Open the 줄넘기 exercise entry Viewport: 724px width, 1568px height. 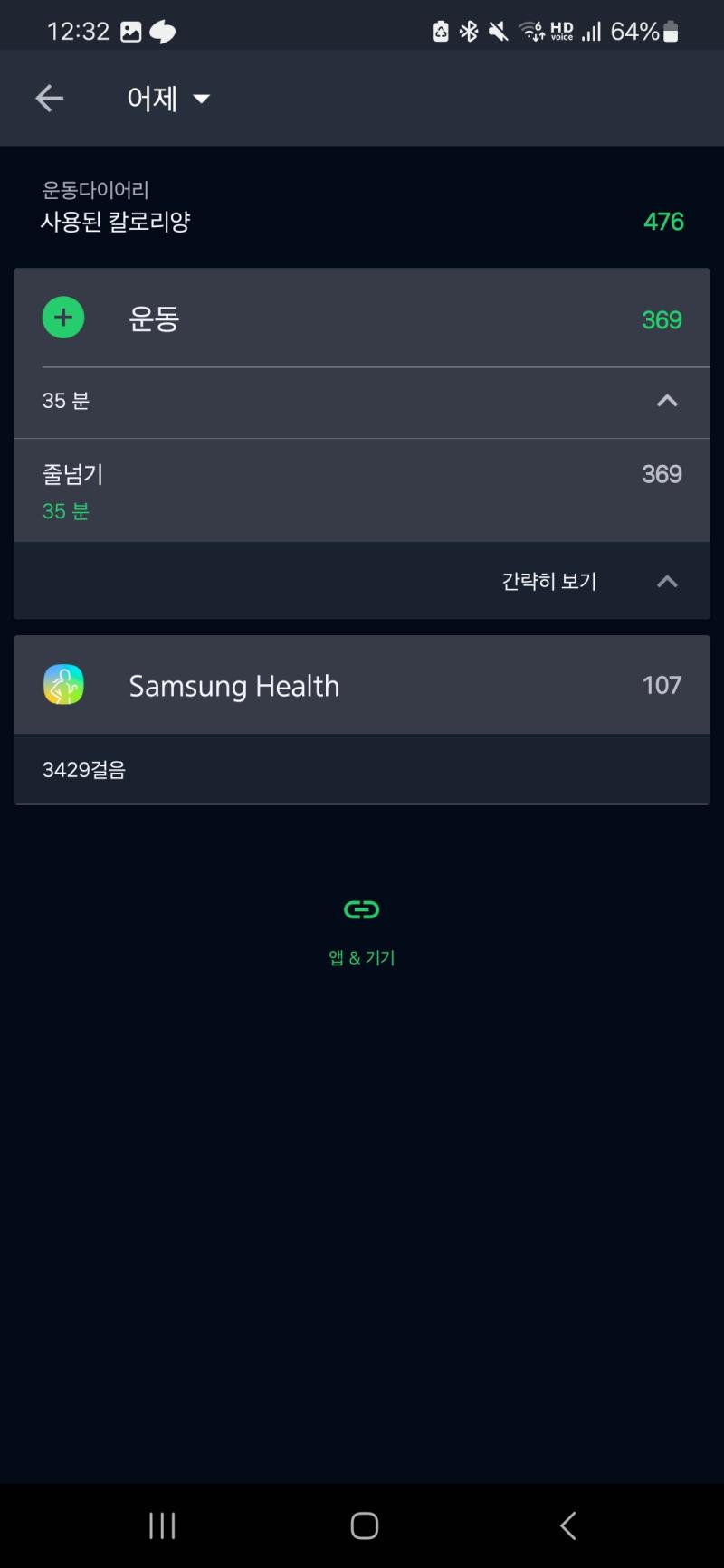[362, 490]
